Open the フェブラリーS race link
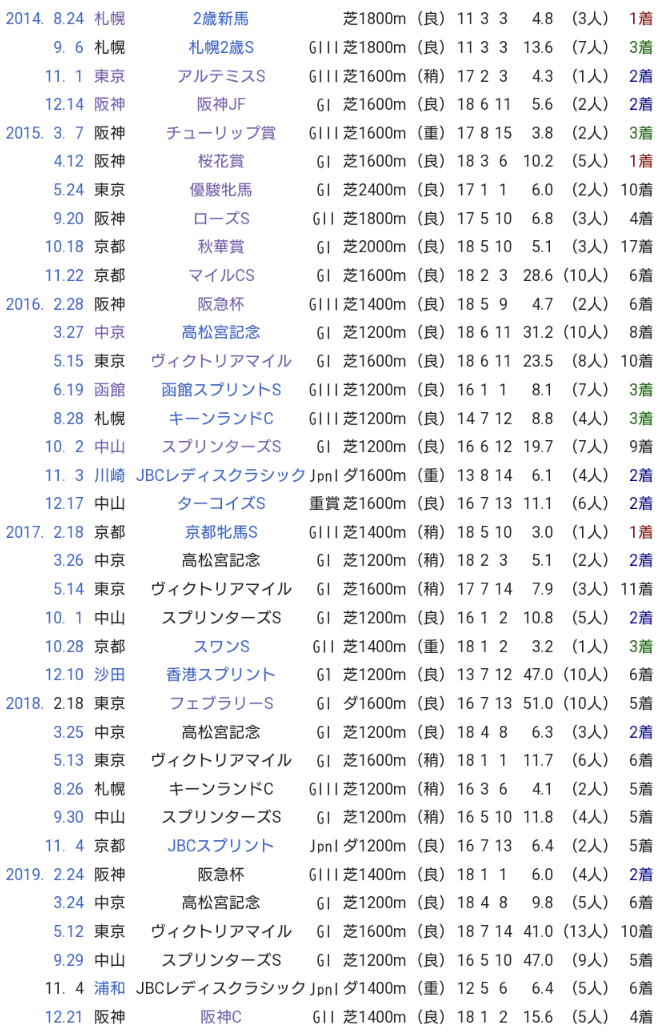Image resolution: width=664 pixels, height=1034 pixels. point(221,703)
